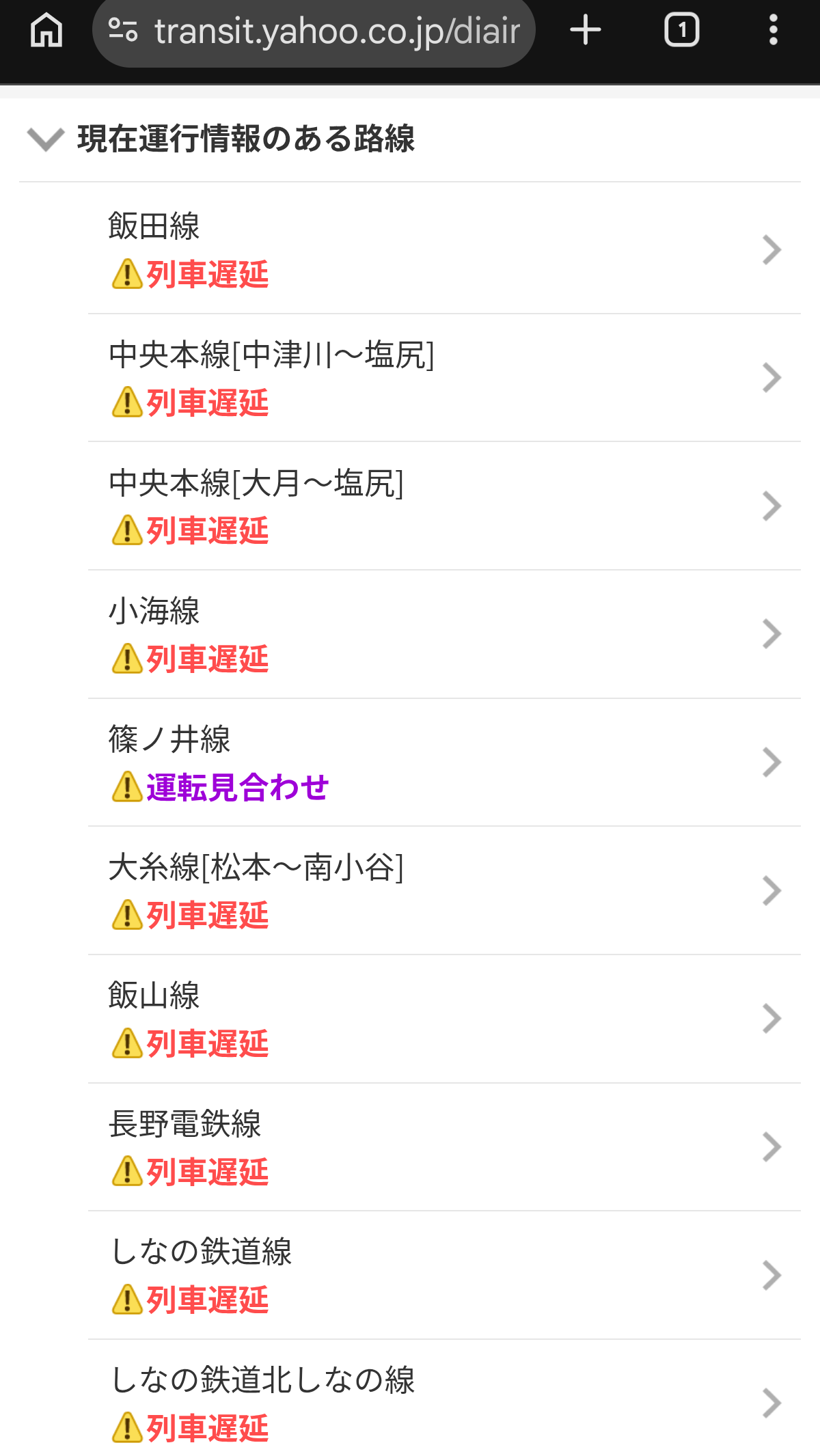Viewport: 820px width, 1456px height.
Task: Open 中央本線[大月〜塩尻] status
Action: (x=444, y=506)
